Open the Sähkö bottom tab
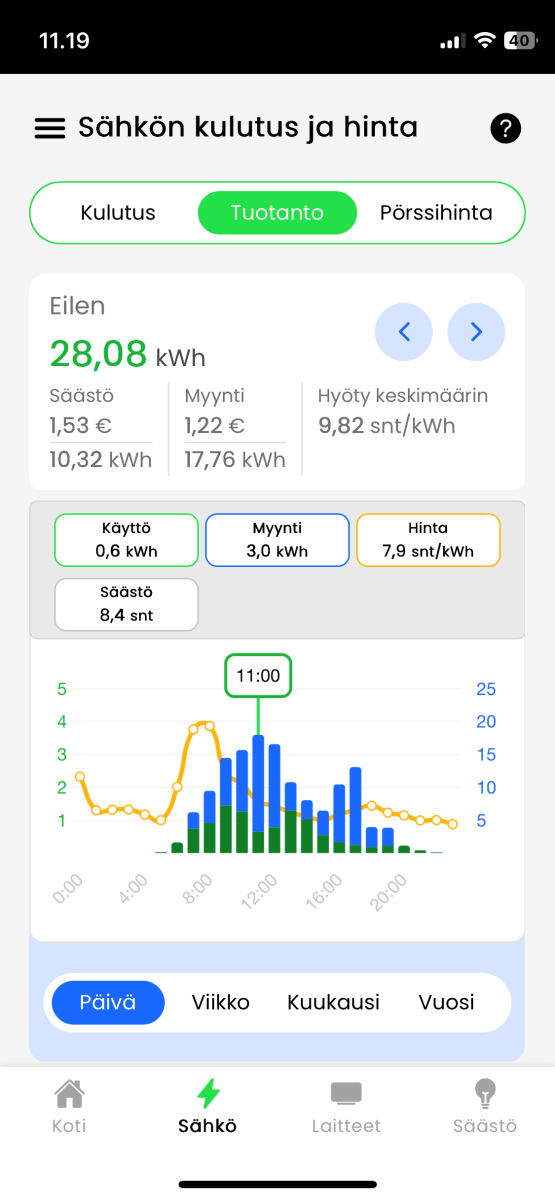 point(208,1107)
